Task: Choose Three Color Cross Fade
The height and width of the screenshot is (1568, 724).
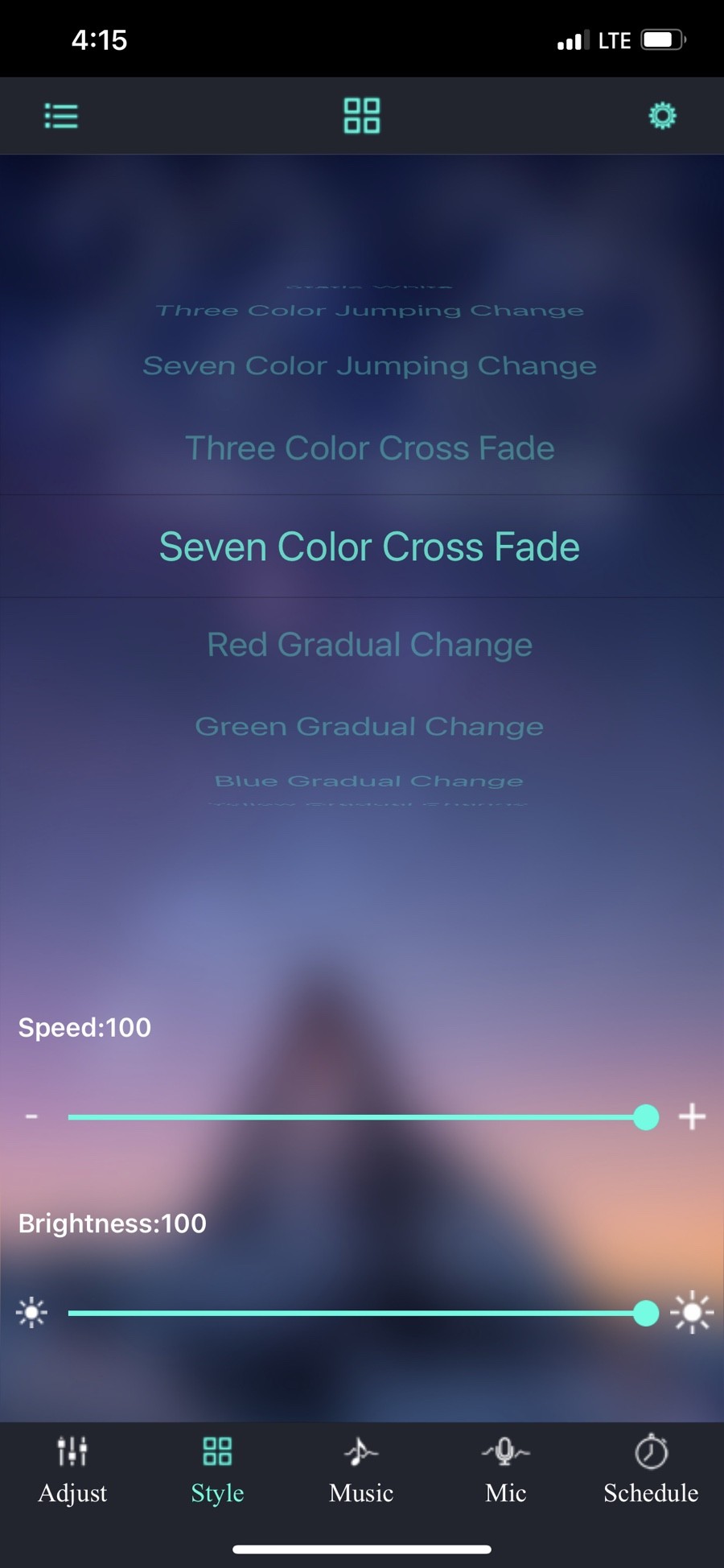Action: pos(369,448)
